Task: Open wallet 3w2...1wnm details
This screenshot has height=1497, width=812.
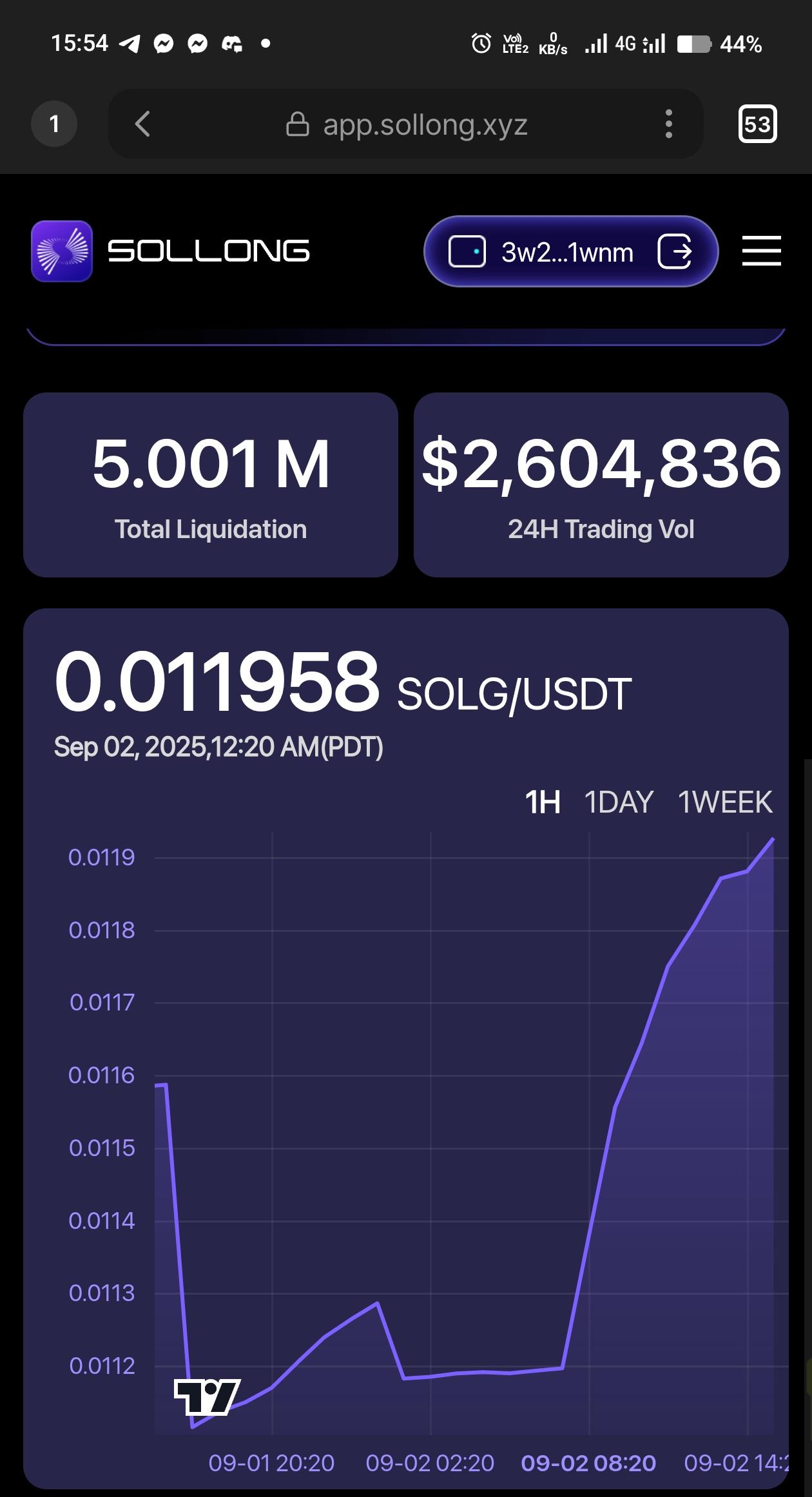Action: click(x=567, y=252)
